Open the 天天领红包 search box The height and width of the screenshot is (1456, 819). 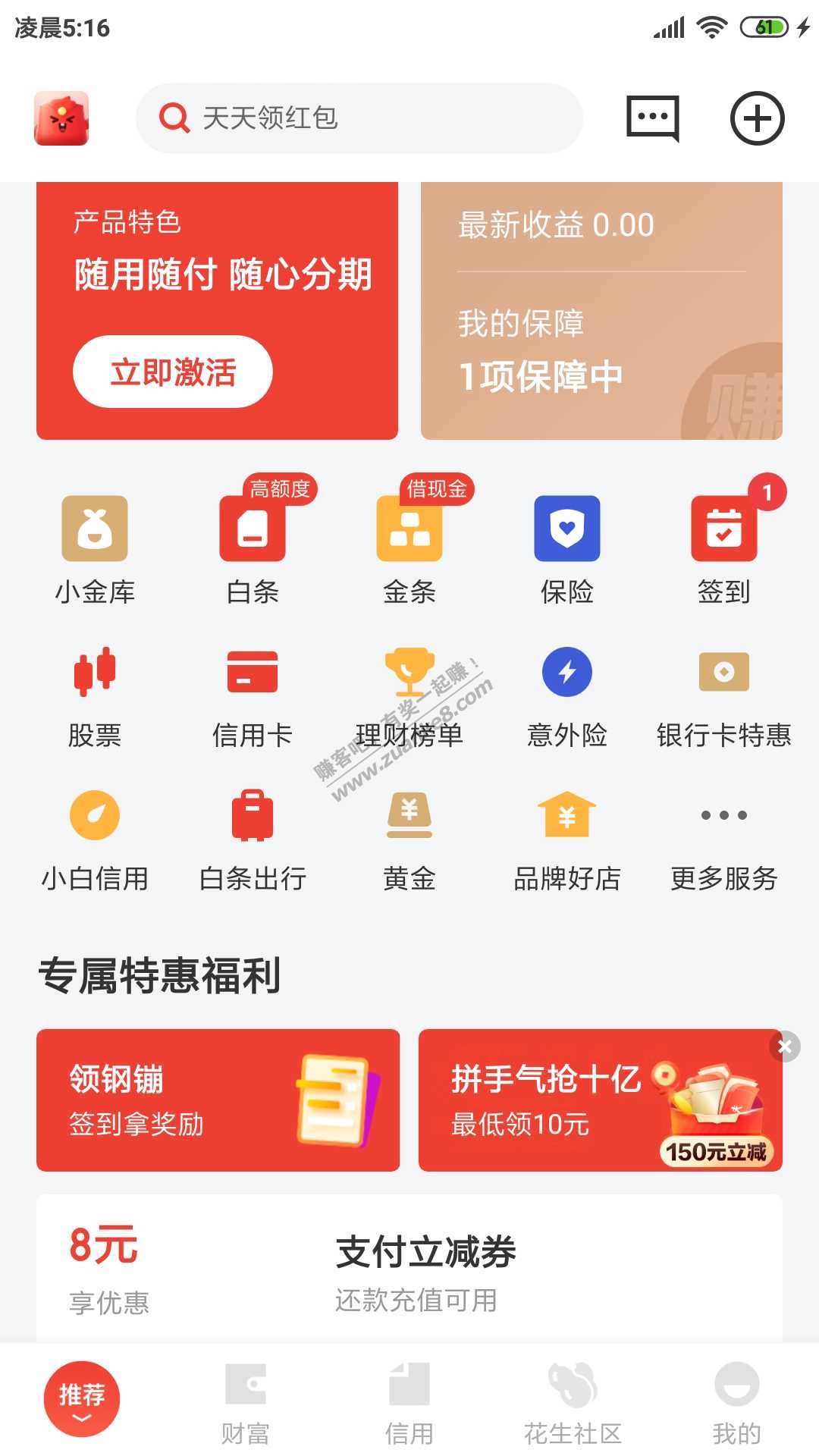pos(359,118)
